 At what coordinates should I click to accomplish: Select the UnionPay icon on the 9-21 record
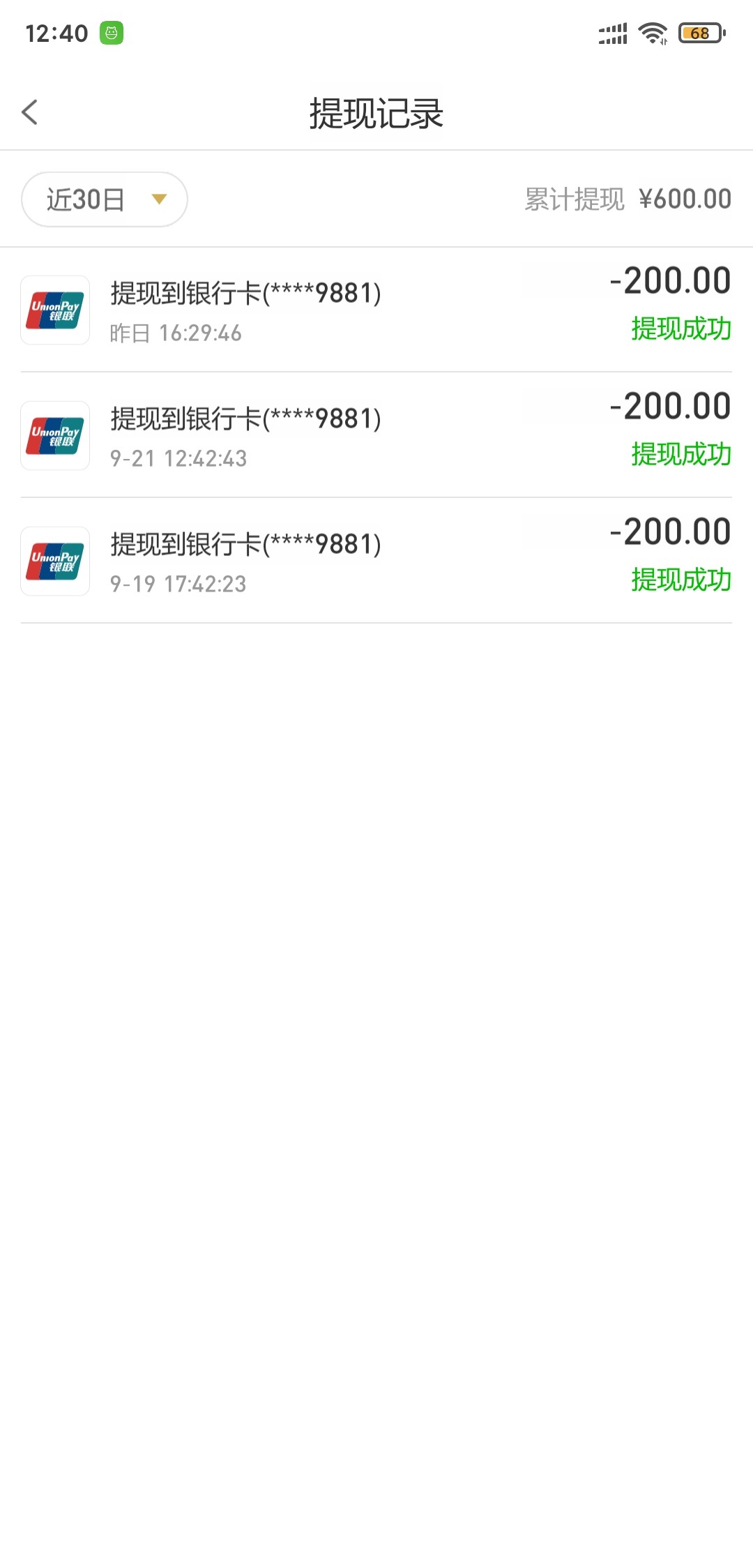[x=55, y=436]
